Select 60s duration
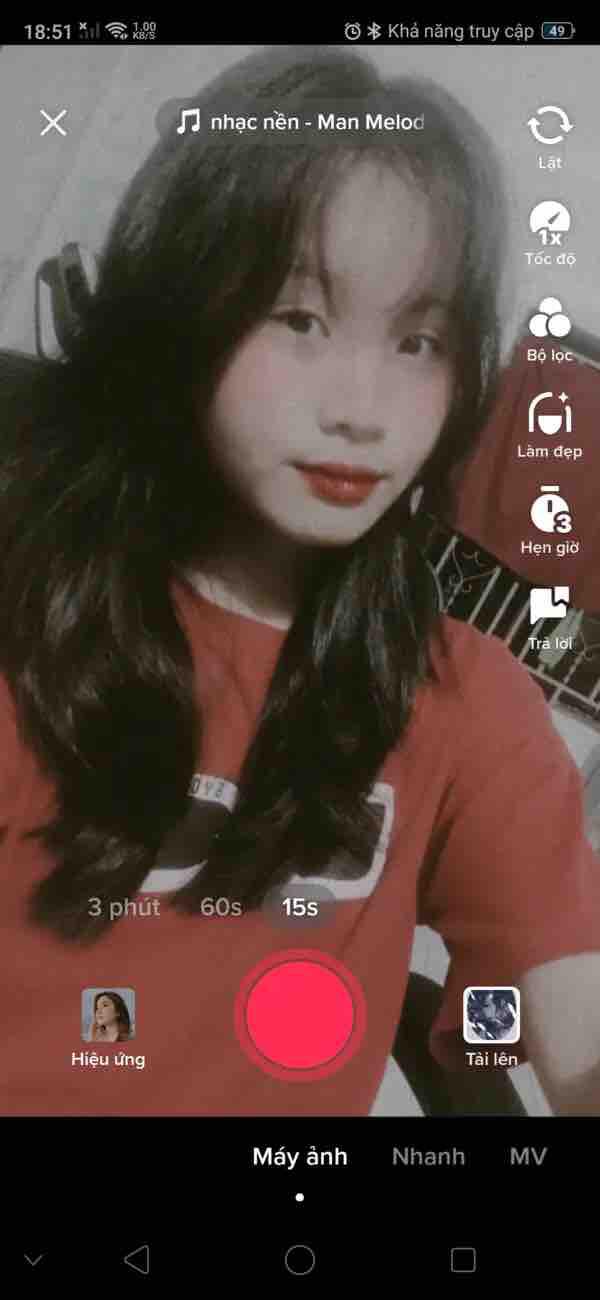This screenshot has width=600, height=1300. click(221, 908)
